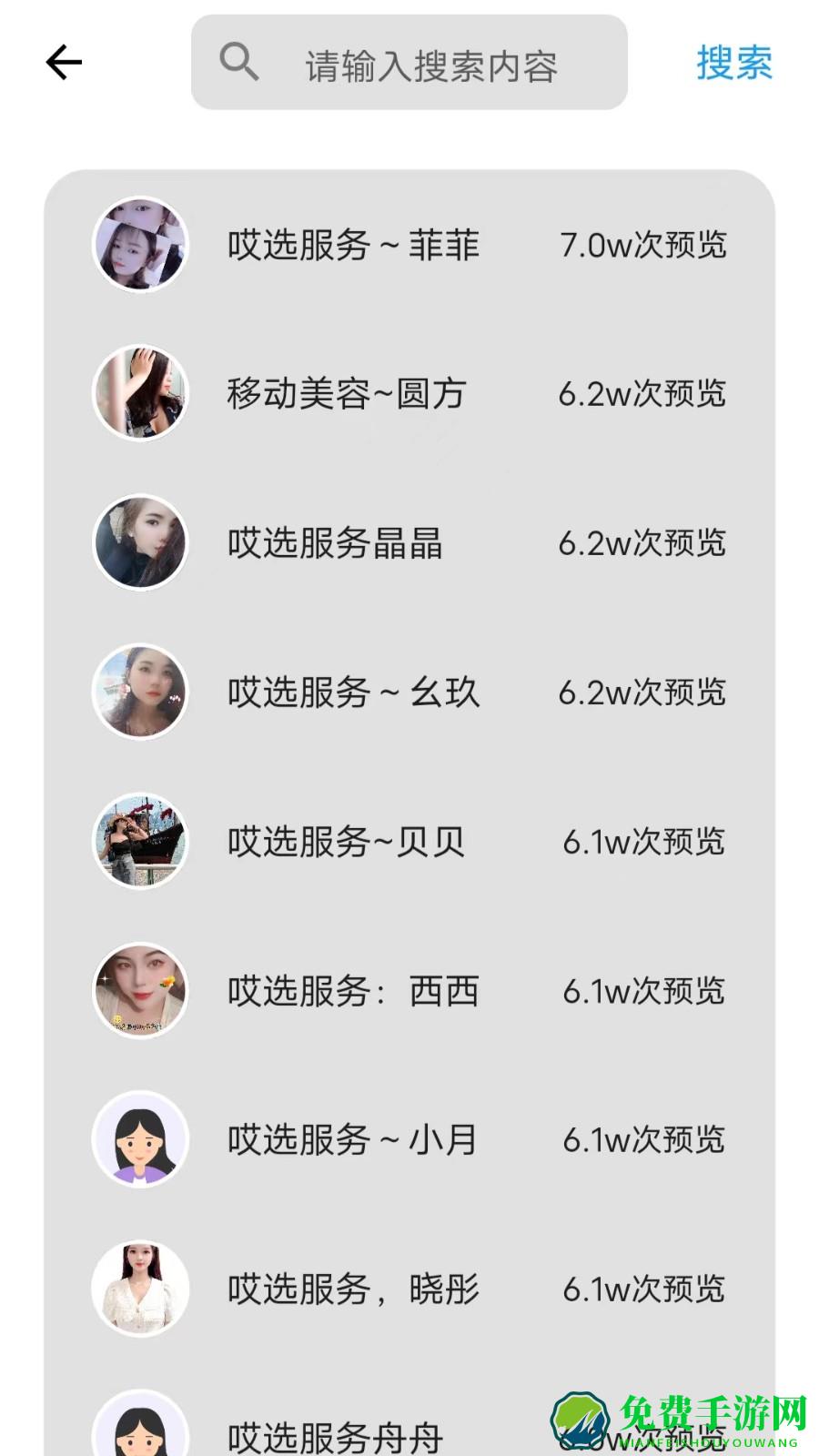Click the magnifier icon in search bar
The height and width of the screenshot is (1456, 819).
[x=238, y=62]
